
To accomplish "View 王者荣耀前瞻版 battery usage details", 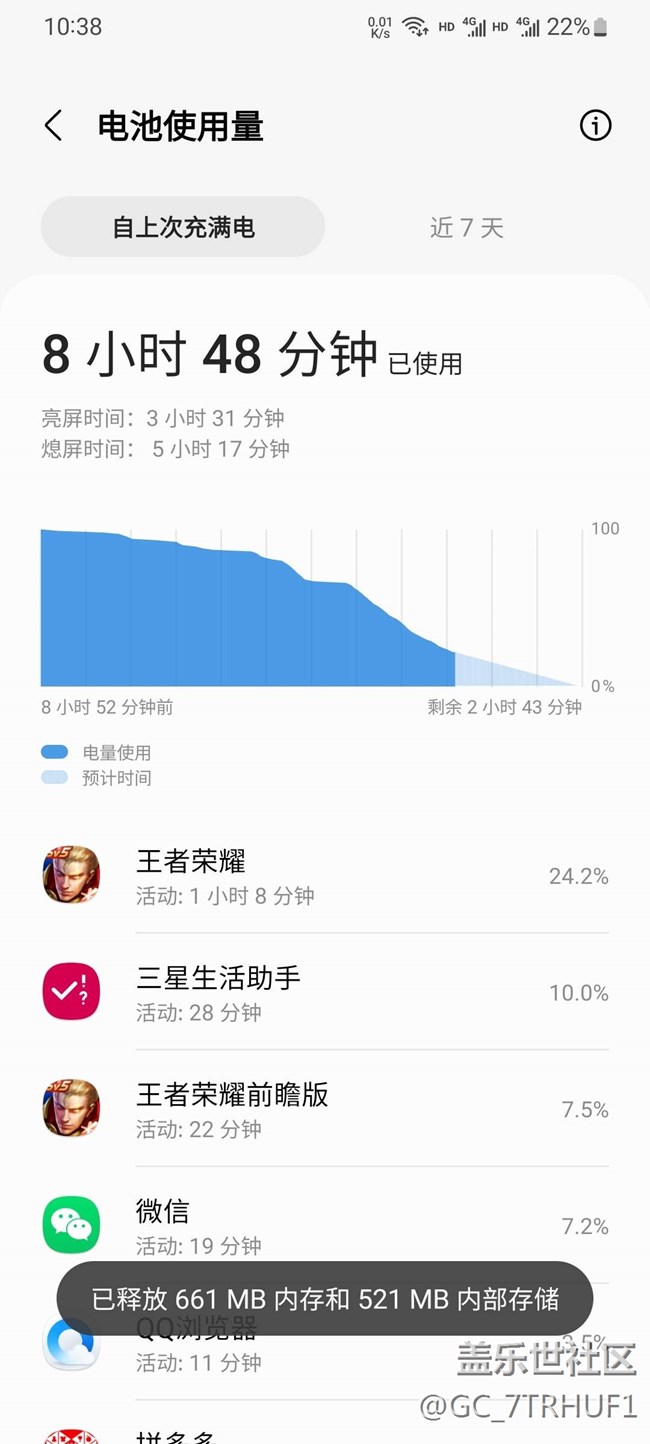I will pyautogui.click(x=325, y=1109).
